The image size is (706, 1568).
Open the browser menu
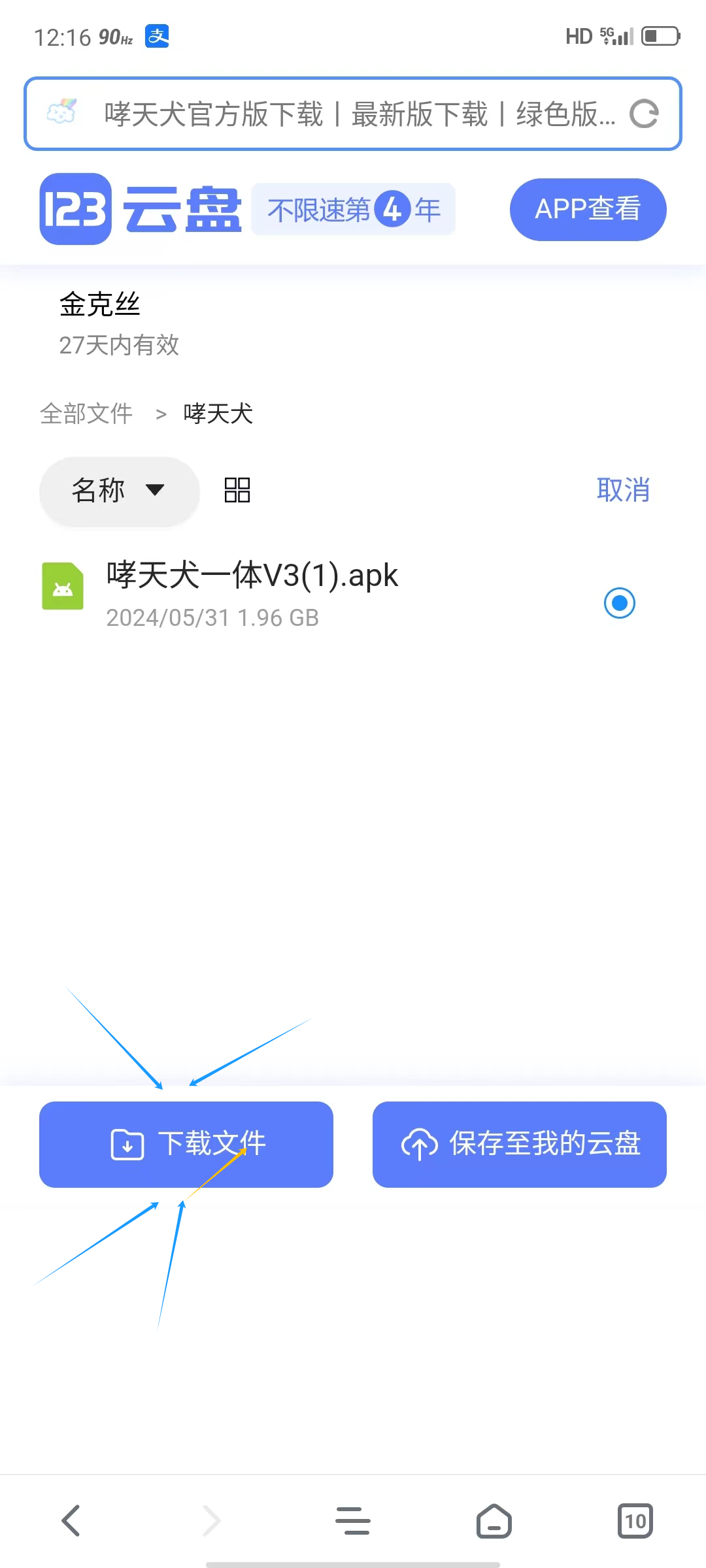click(353, 1520)
